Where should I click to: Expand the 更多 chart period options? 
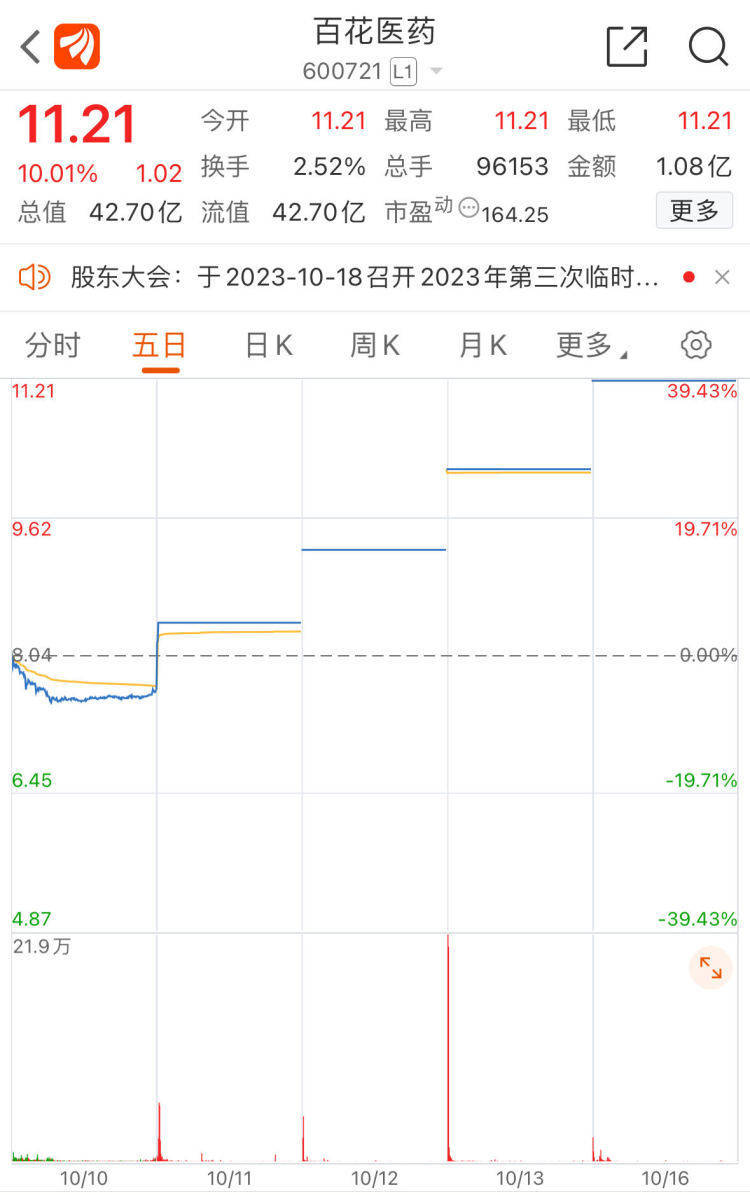click(591, 346)
